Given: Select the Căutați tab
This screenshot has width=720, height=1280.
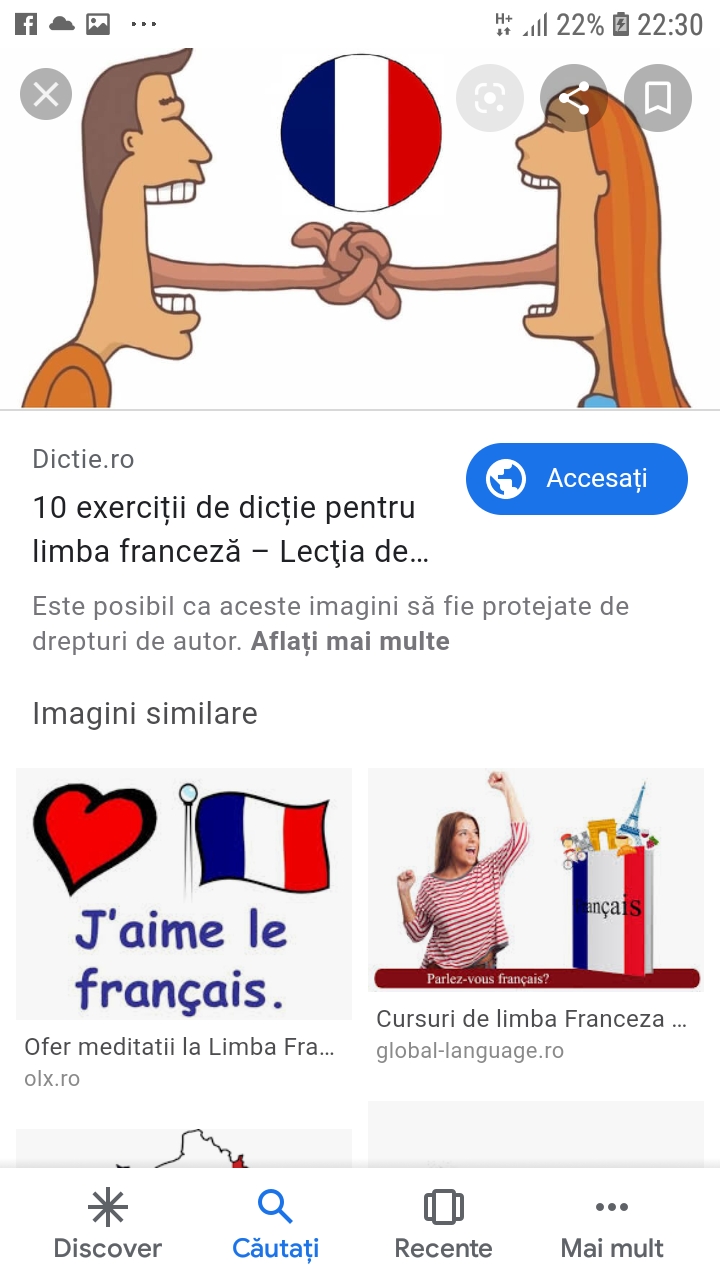Looking at the screenshot, I should click(275, 1224).
